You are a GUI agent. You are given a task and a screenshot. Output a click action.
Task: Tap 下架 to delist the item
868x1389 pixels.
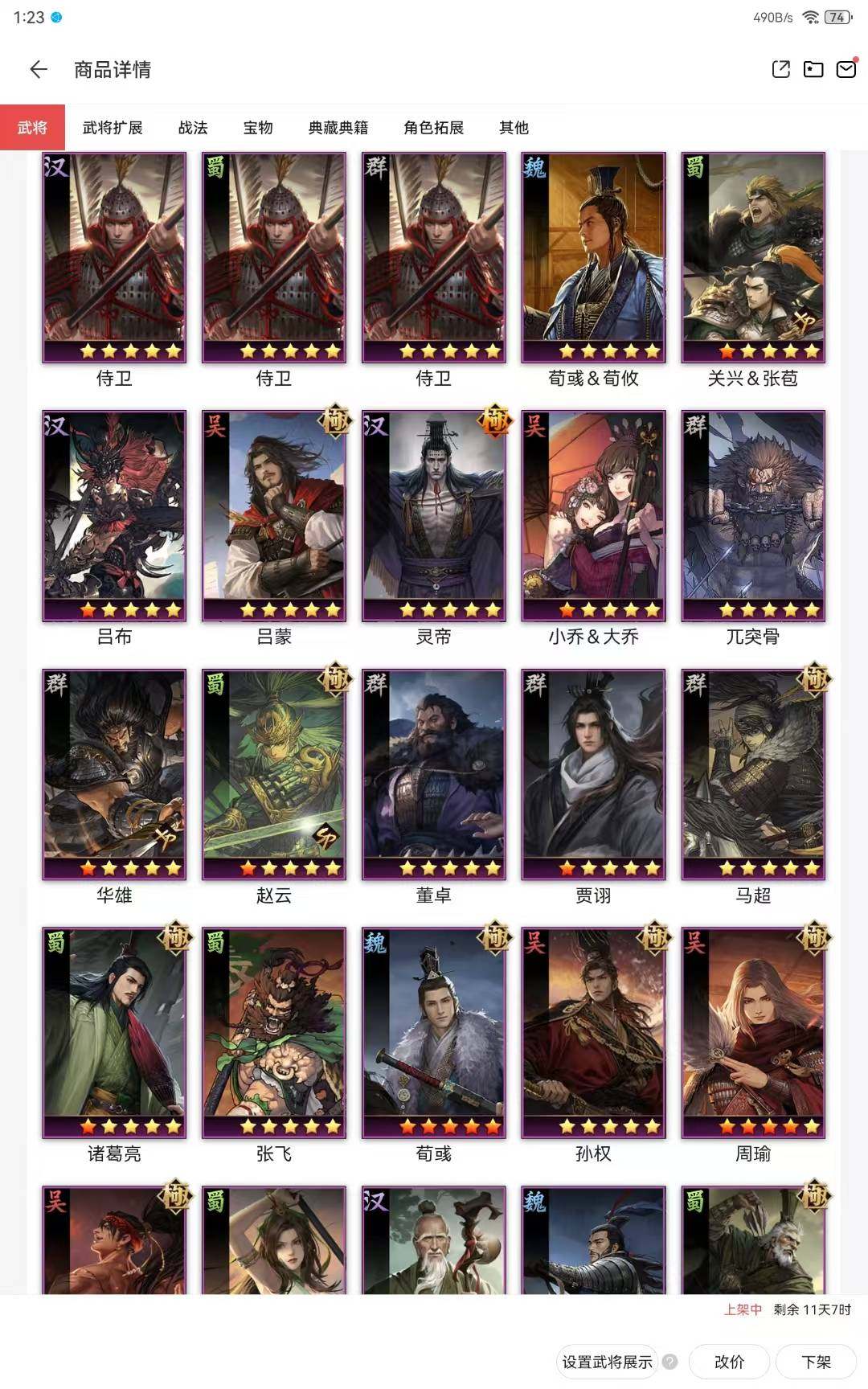[816, 1362]
